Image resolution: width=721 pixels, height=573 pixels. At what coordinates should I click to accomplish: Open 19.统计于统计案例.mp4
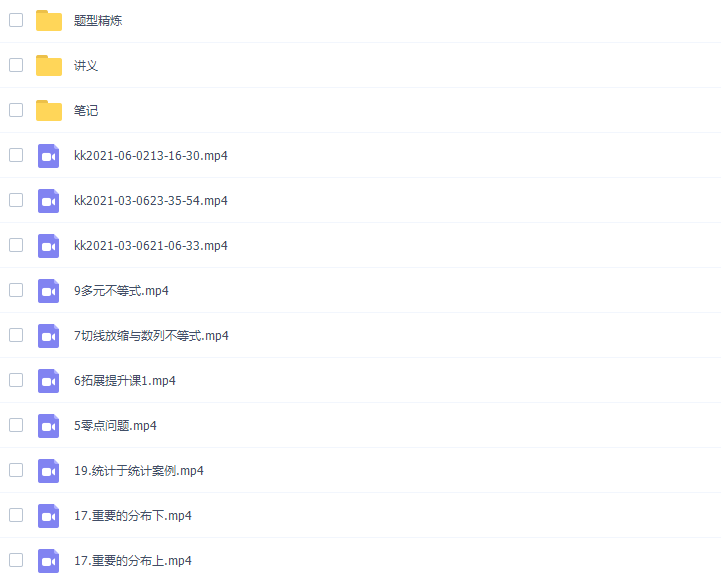point(138,470)
